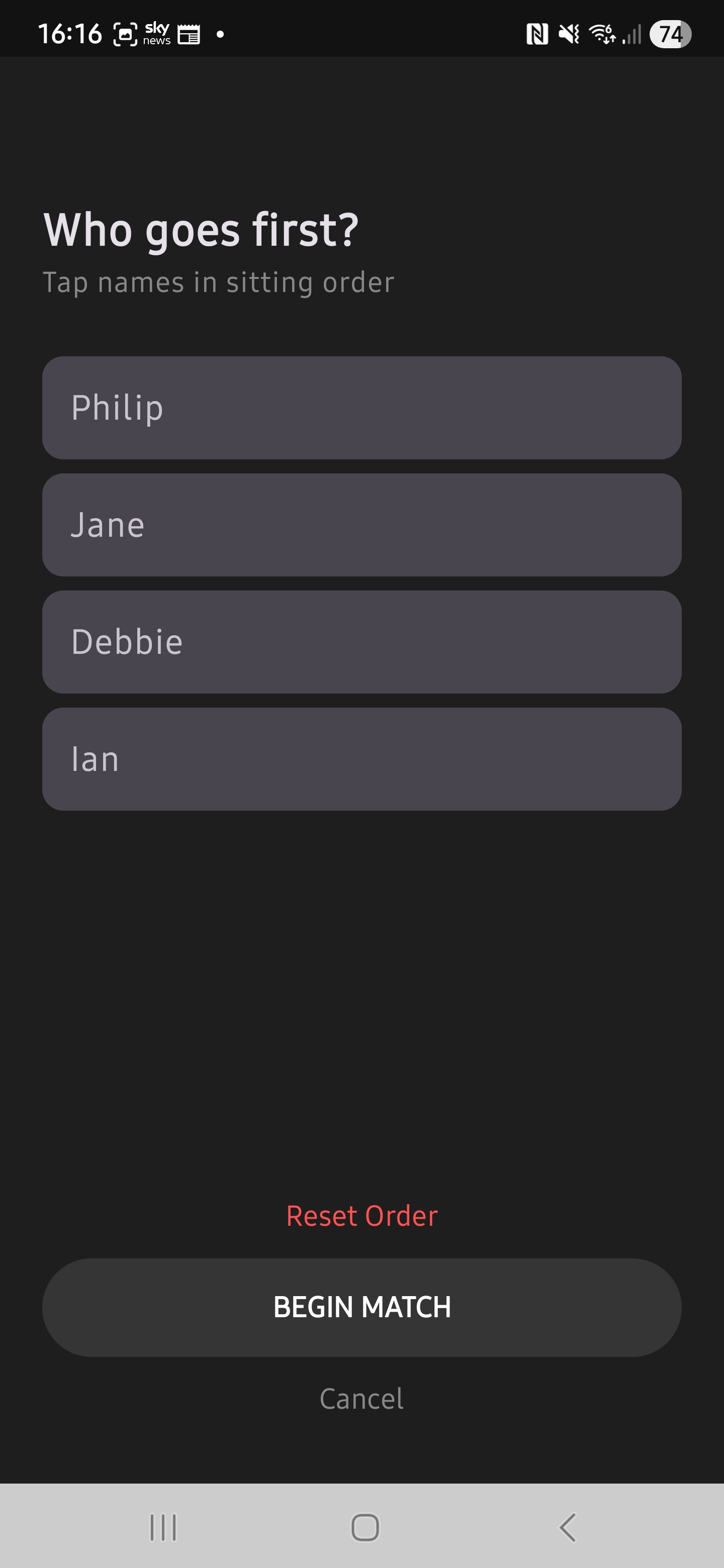Screen dimensions: 724x1568
Task: Tap the NFC status bar icon
Action: coord(538,34)
